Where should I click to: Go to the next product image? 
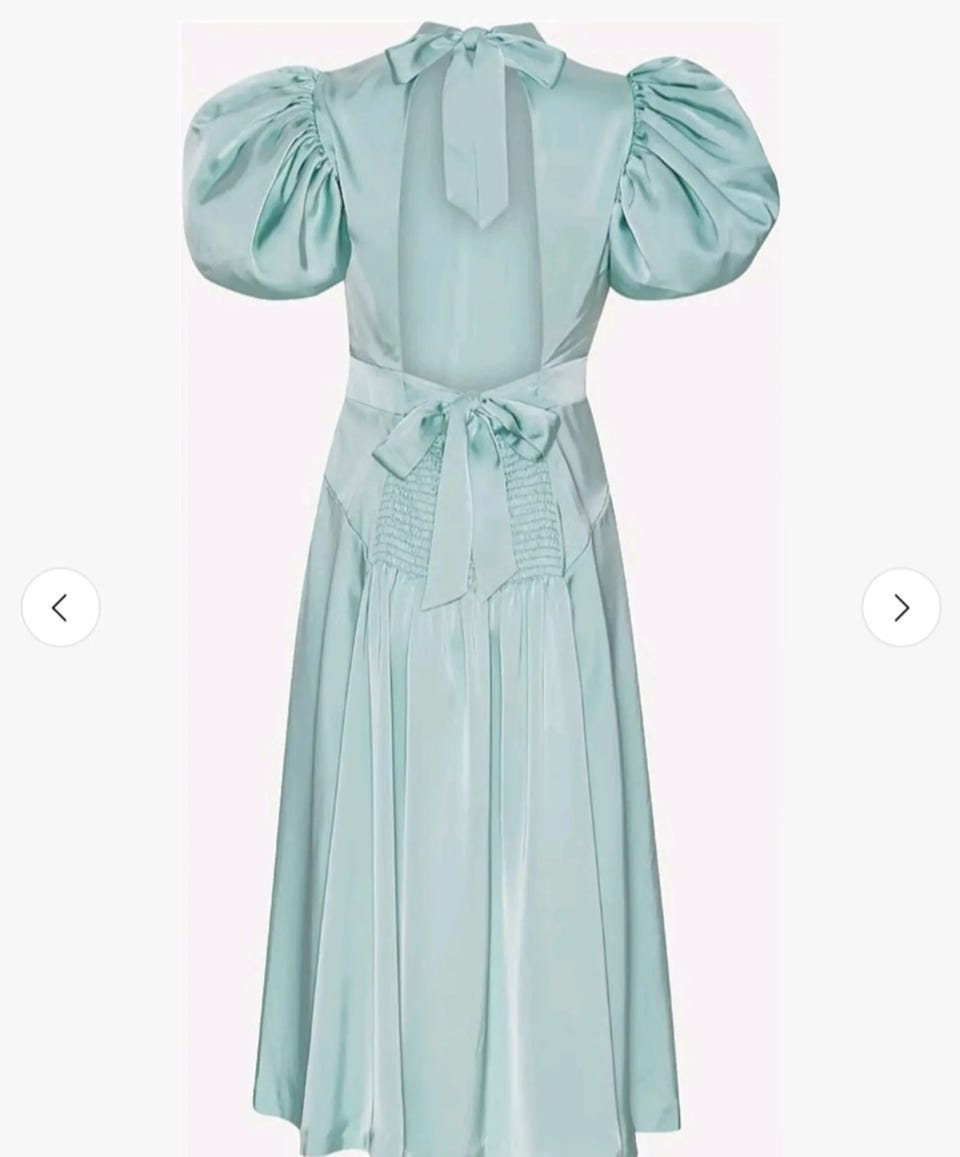(900, 607)
